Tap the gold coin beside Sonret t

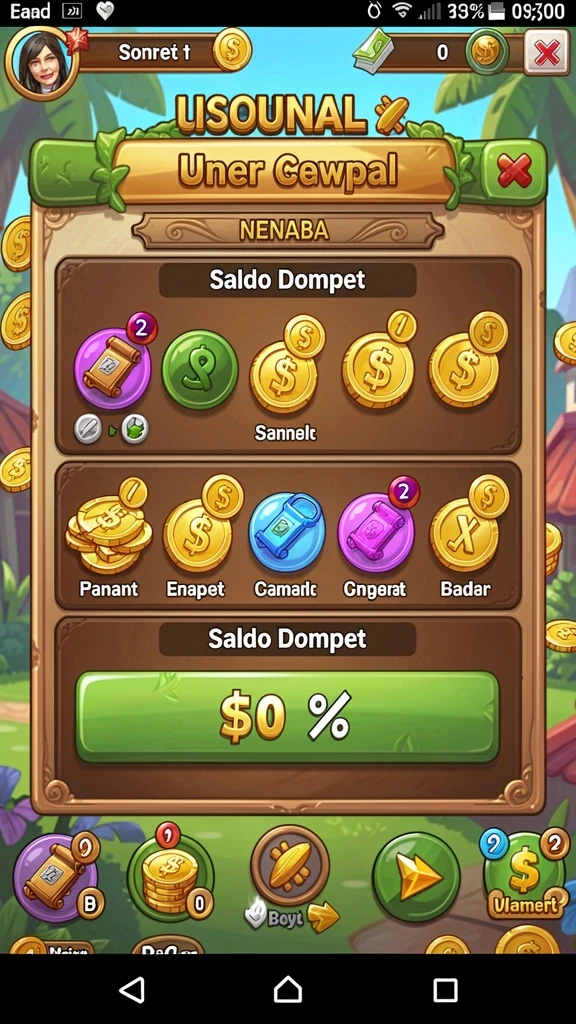pyautogui.click(x=232, y=50)
